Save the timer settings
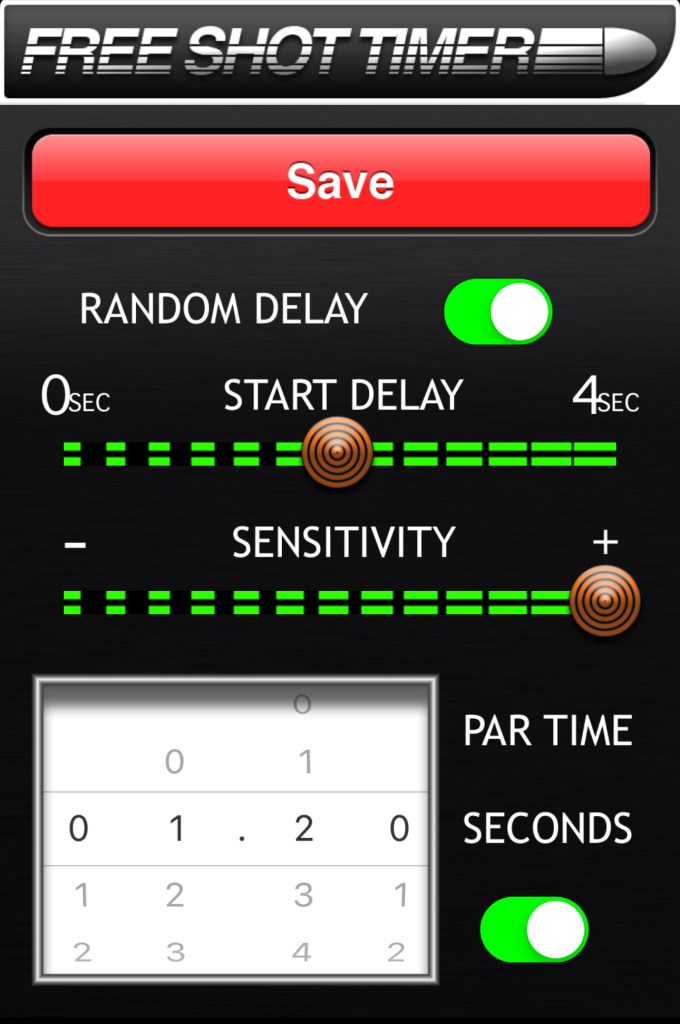 340,182
